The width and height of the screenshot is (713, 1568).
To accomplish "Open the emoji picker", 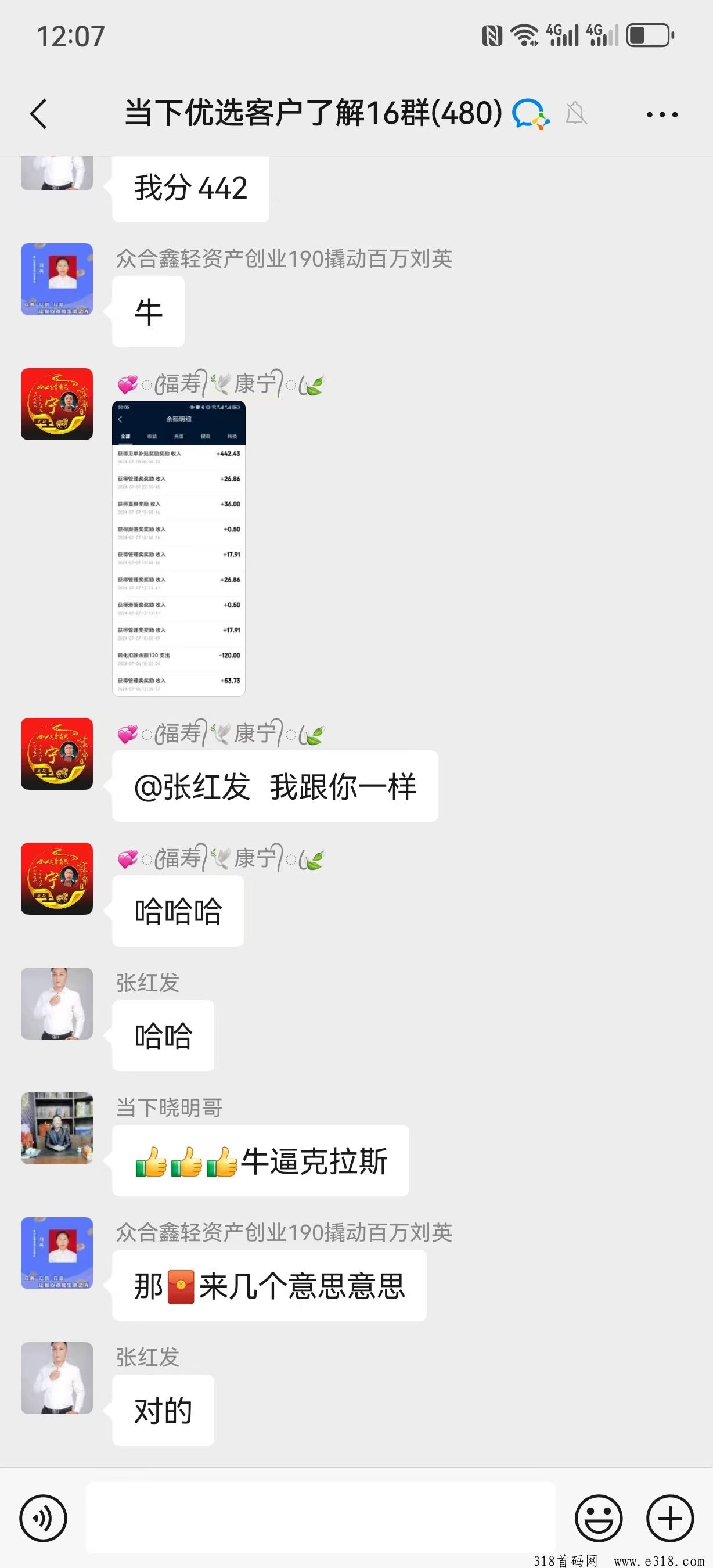I will pos(599,1518).
